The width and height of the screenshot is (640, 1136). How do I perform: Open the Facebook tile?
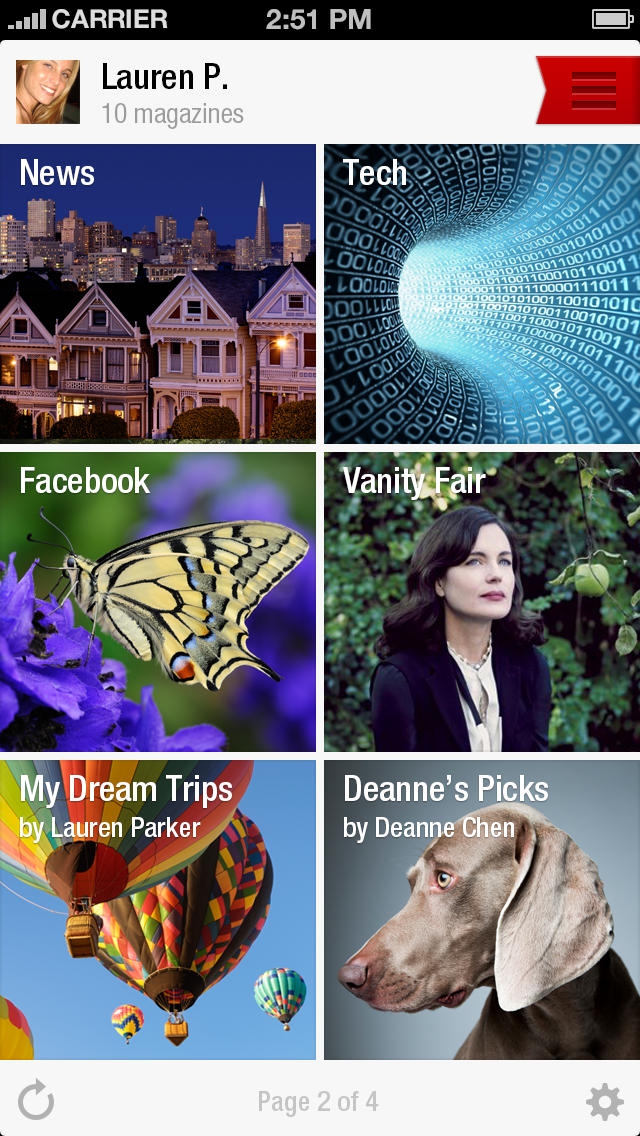pyautogui.click(x=158, y=601)
